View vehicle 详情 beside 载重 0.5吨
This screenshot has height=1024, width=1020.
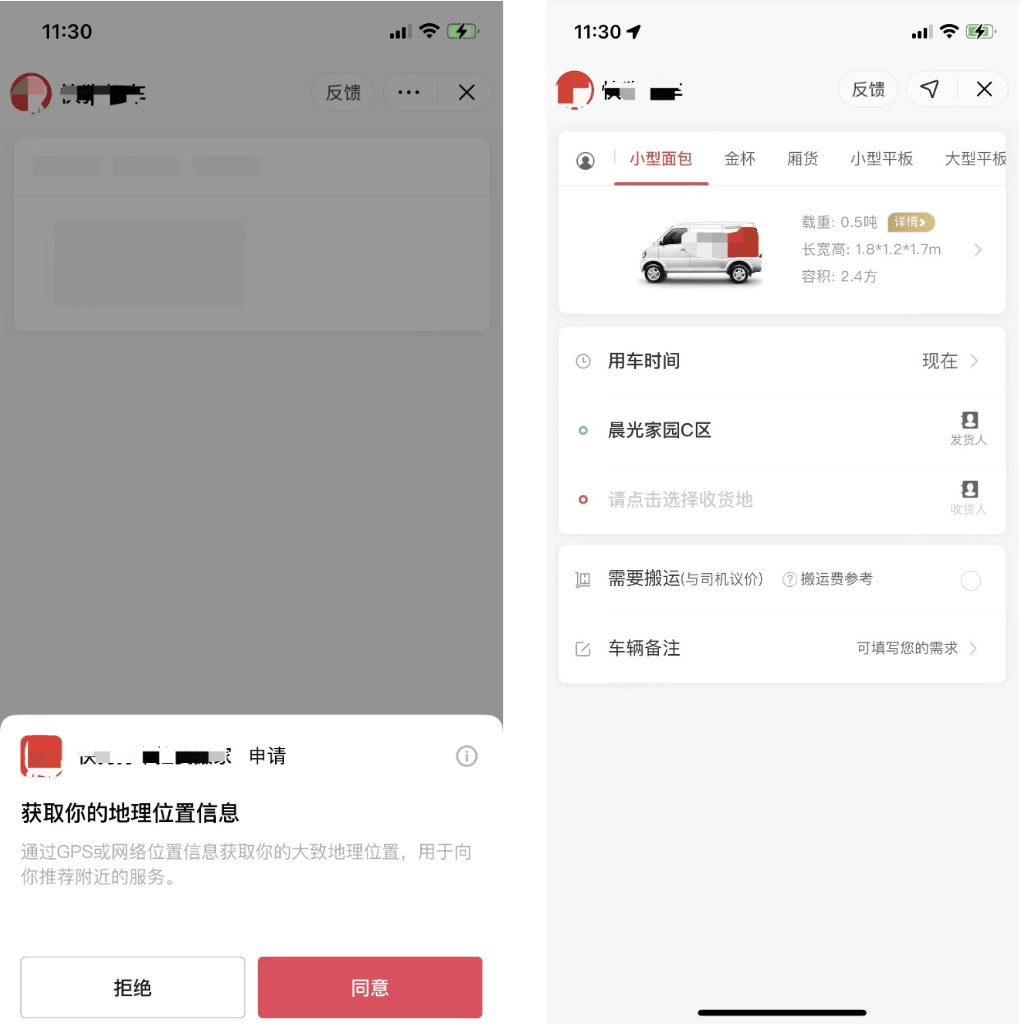pos(911,222)
